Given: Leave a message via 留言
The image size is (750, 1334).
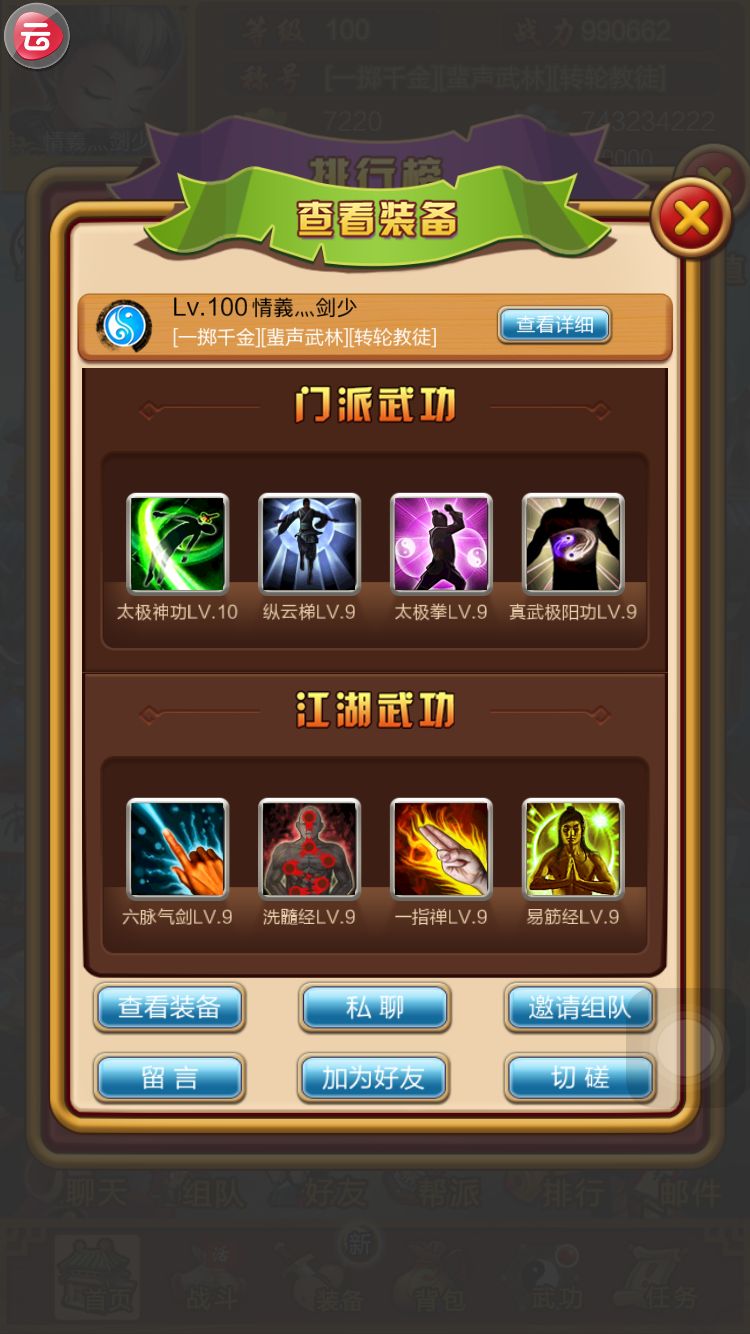Looking at the screenshot, I should [169, 1078].
